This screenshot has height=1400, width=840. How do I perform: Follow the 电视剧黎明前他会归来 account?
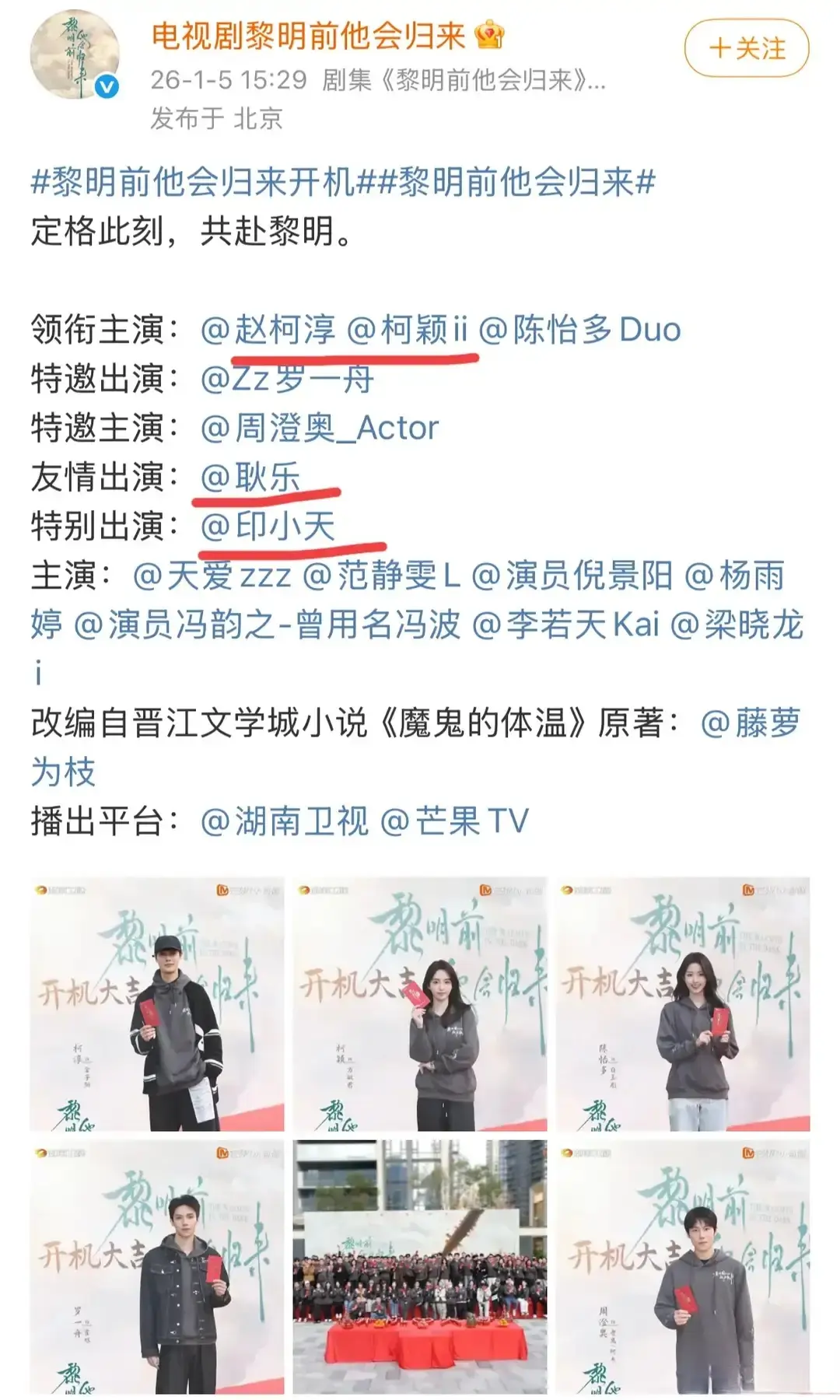click(746, 49)
